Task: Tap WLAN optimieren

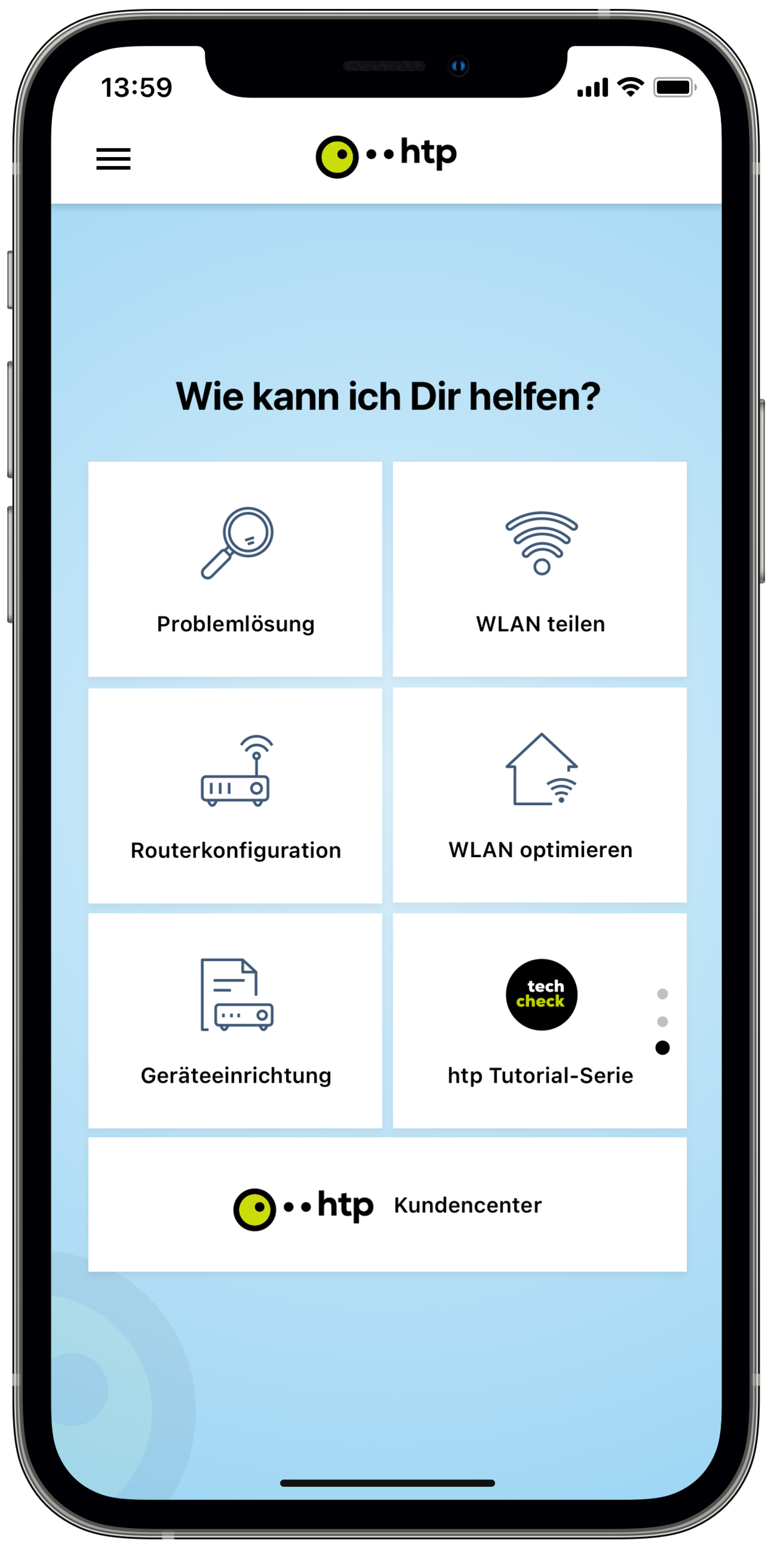Action: click(540, 796)
